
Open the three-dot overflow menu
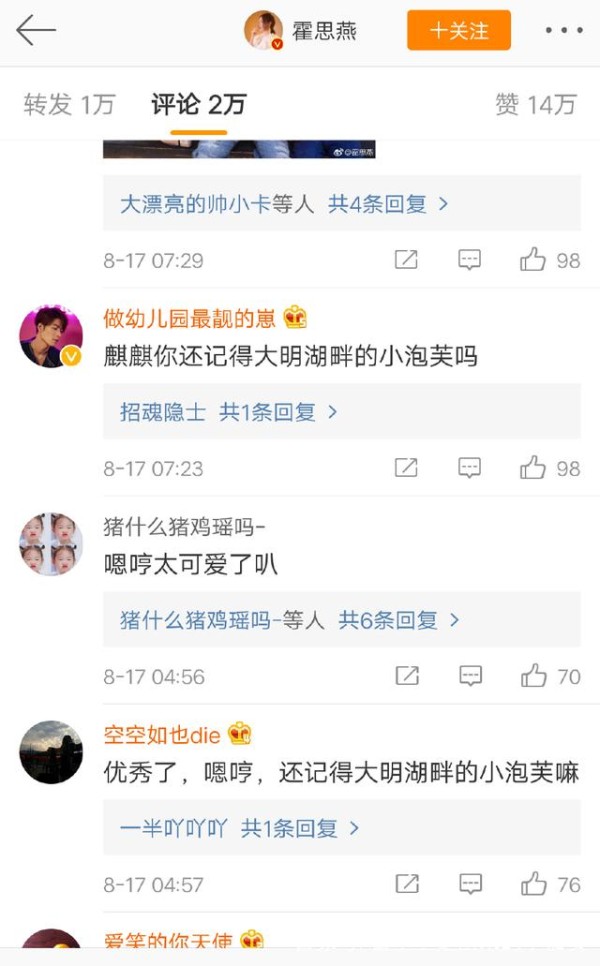[x=564, y=30]
